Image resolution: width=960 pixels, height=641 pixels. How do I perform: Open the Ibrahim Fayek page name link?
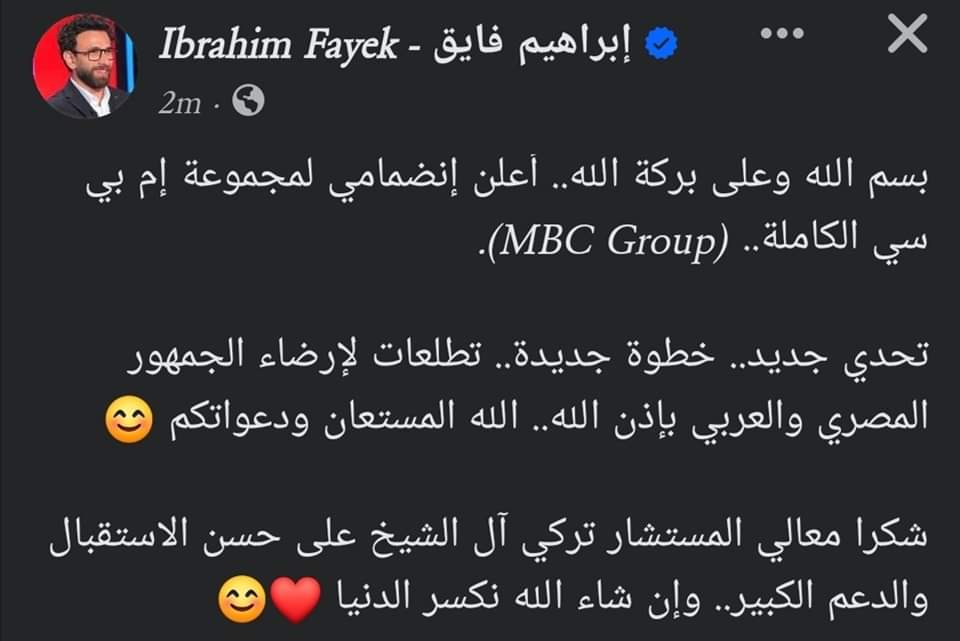(396, 44)
